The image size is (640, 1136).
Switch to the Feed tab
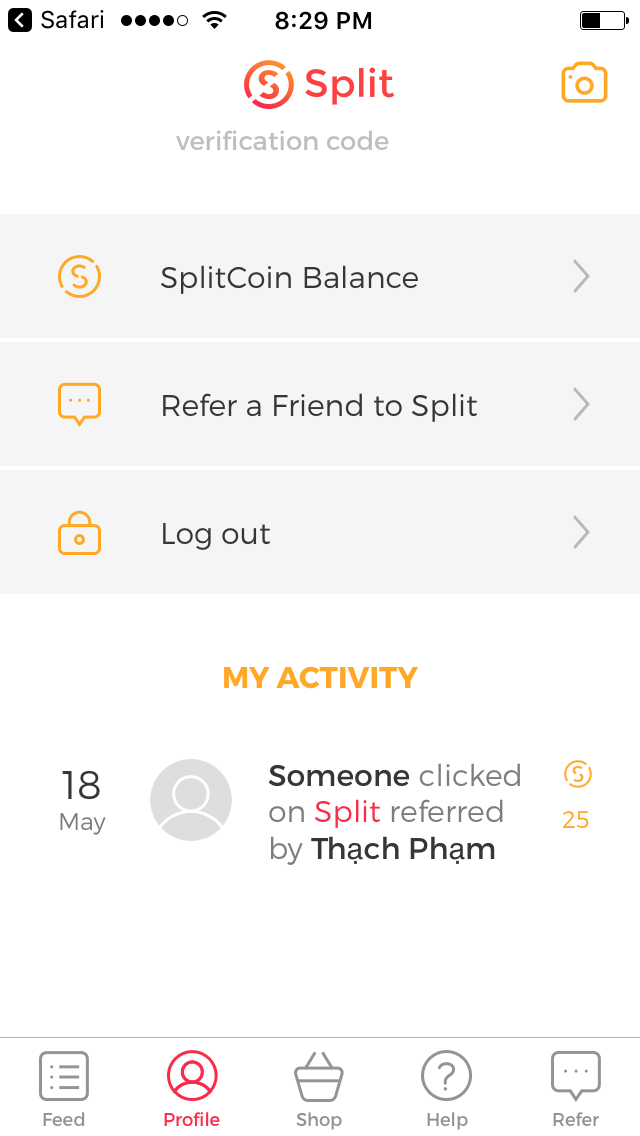pyautogui.click(x=64, y=1088)
